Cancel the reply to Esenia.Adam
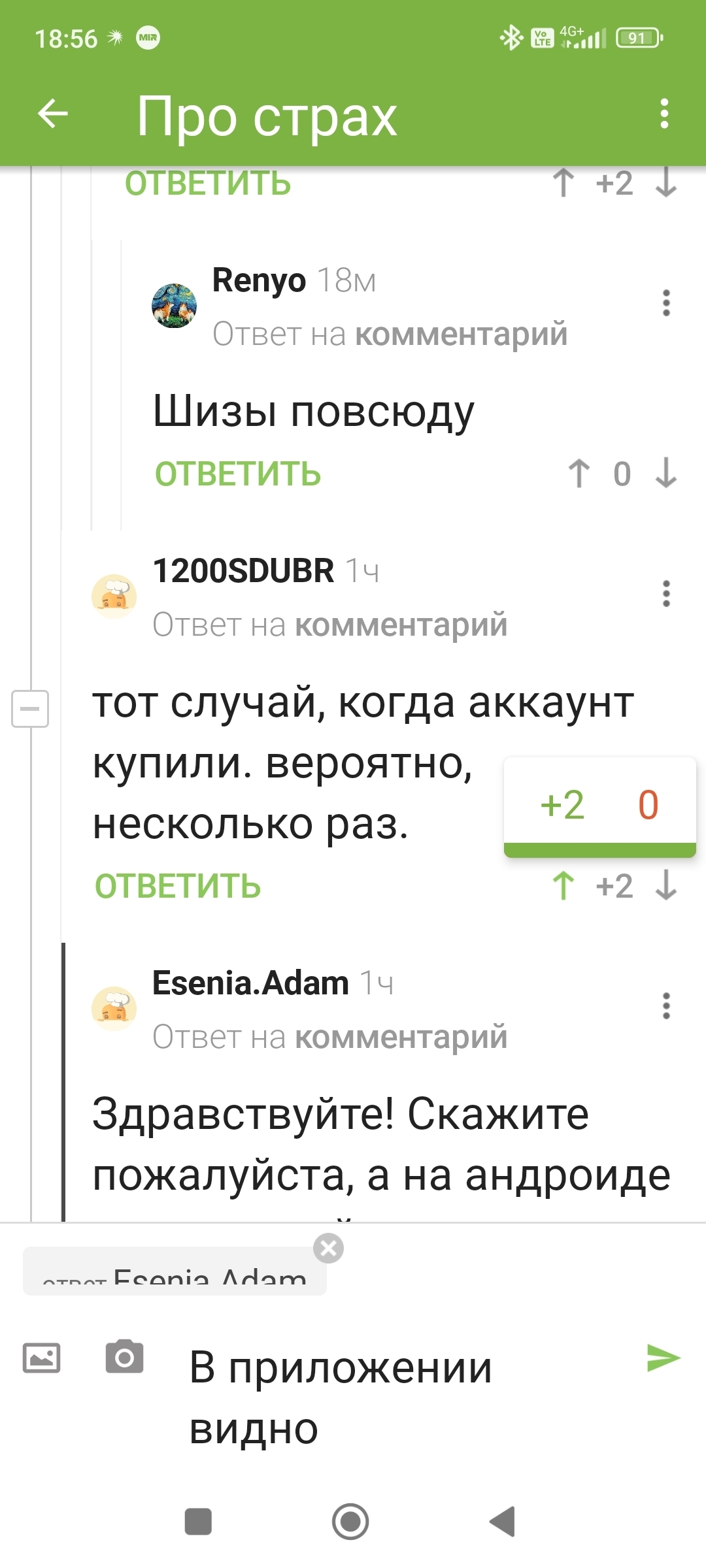This screenshot has height=1568, width=706. (328, 1249)
